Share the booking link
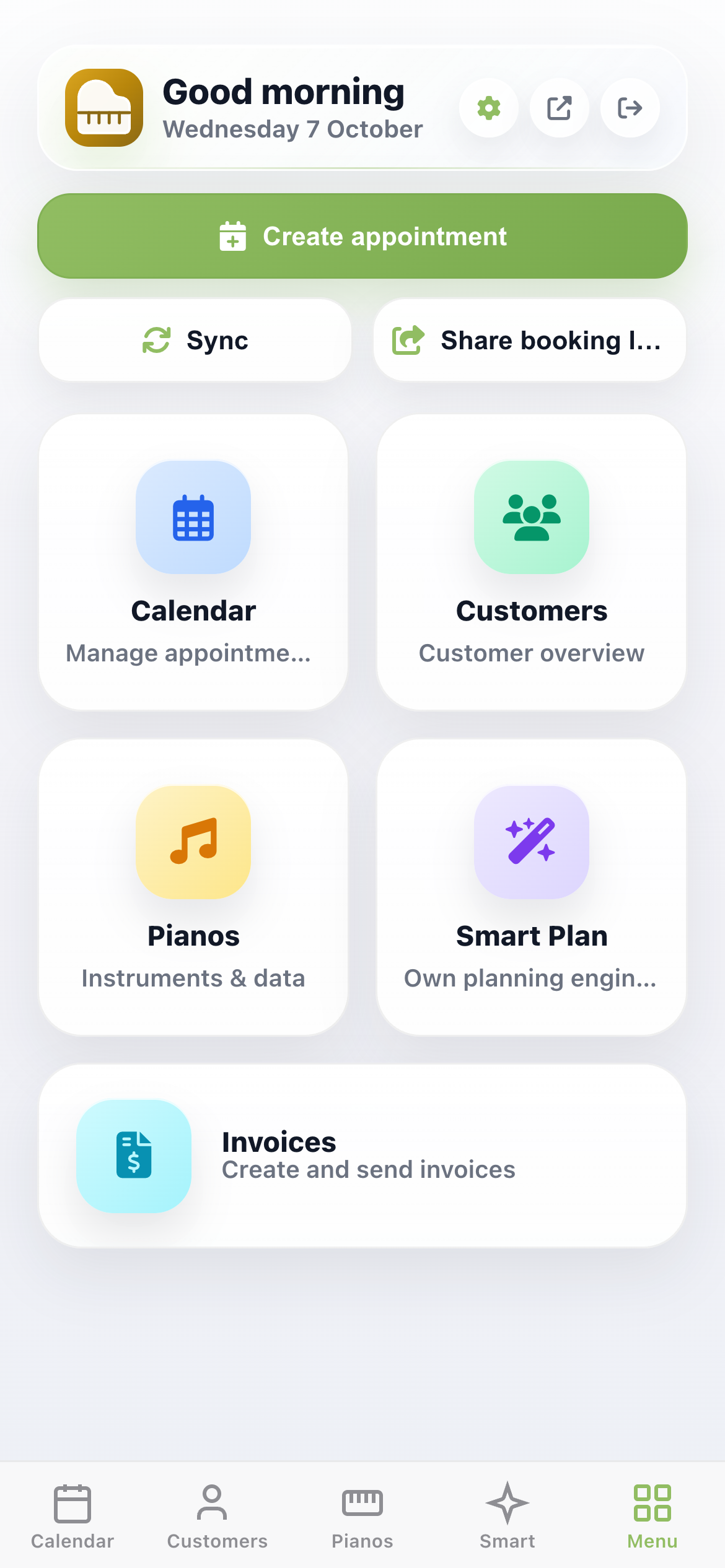This screenshot has width=725, height=1568. tap(530, 340)
